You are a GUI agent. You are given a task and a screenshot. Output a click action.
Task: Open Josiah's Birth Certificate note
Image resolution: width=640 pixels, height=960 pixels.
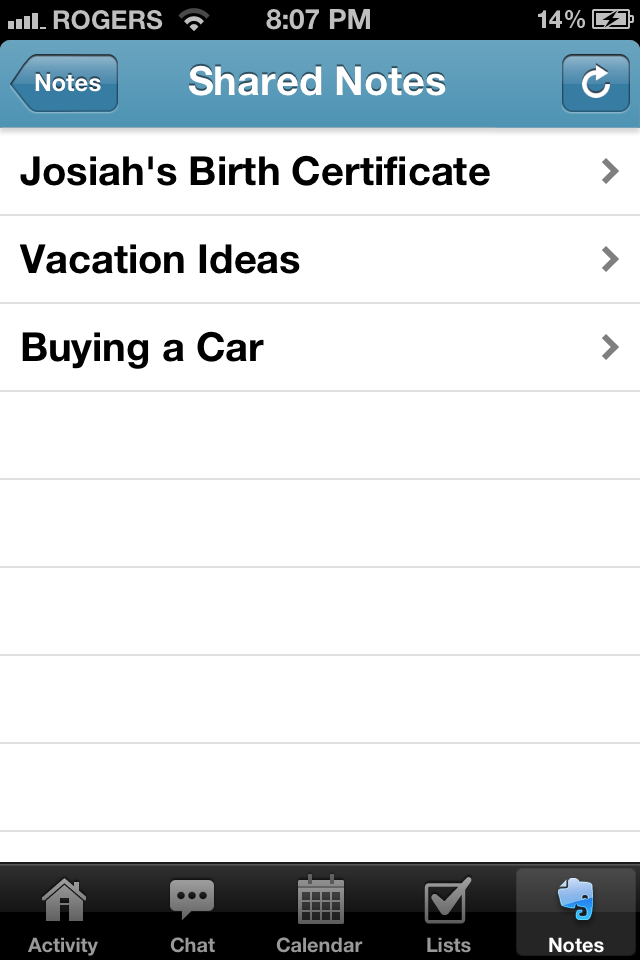pos(320,171)
